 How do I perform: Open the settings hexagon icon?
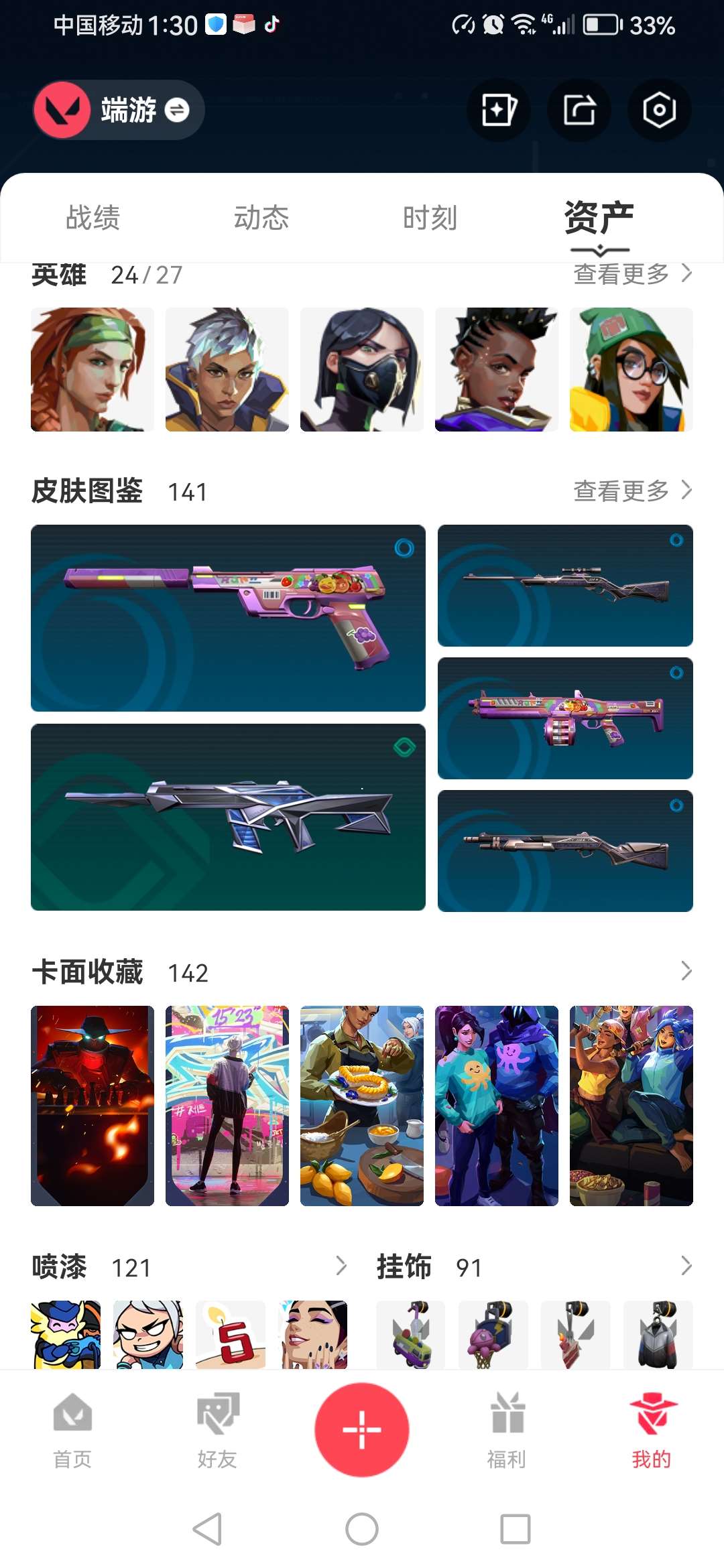point(659,110)
